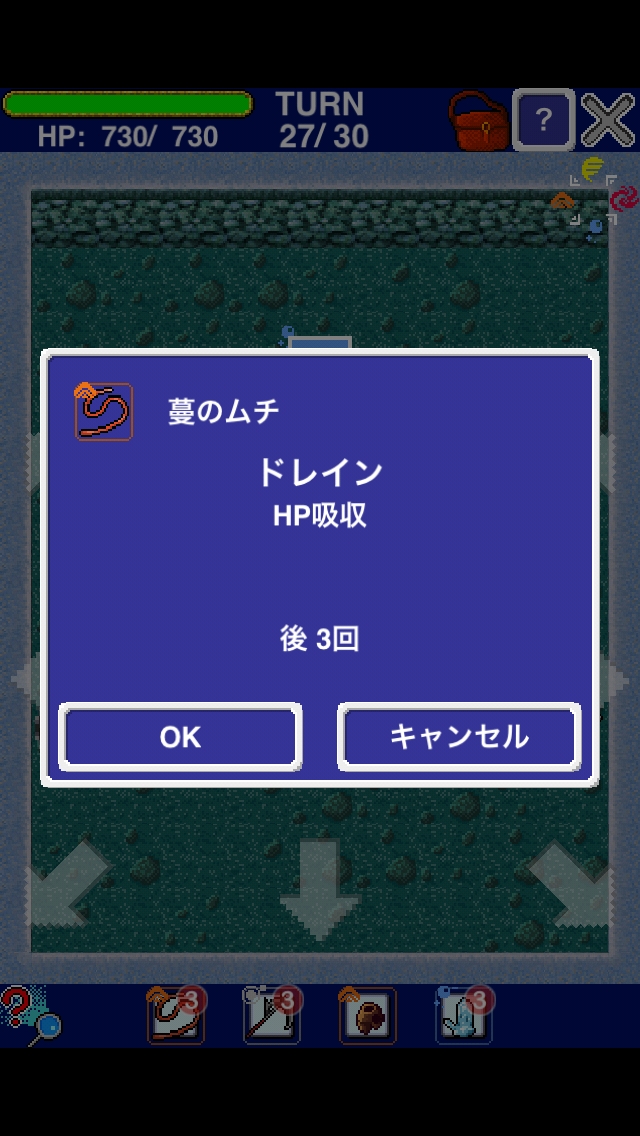The width and height of the screenshot is (640, 1136).
Task: Close the game with the X icon
Action: (608, 121)
